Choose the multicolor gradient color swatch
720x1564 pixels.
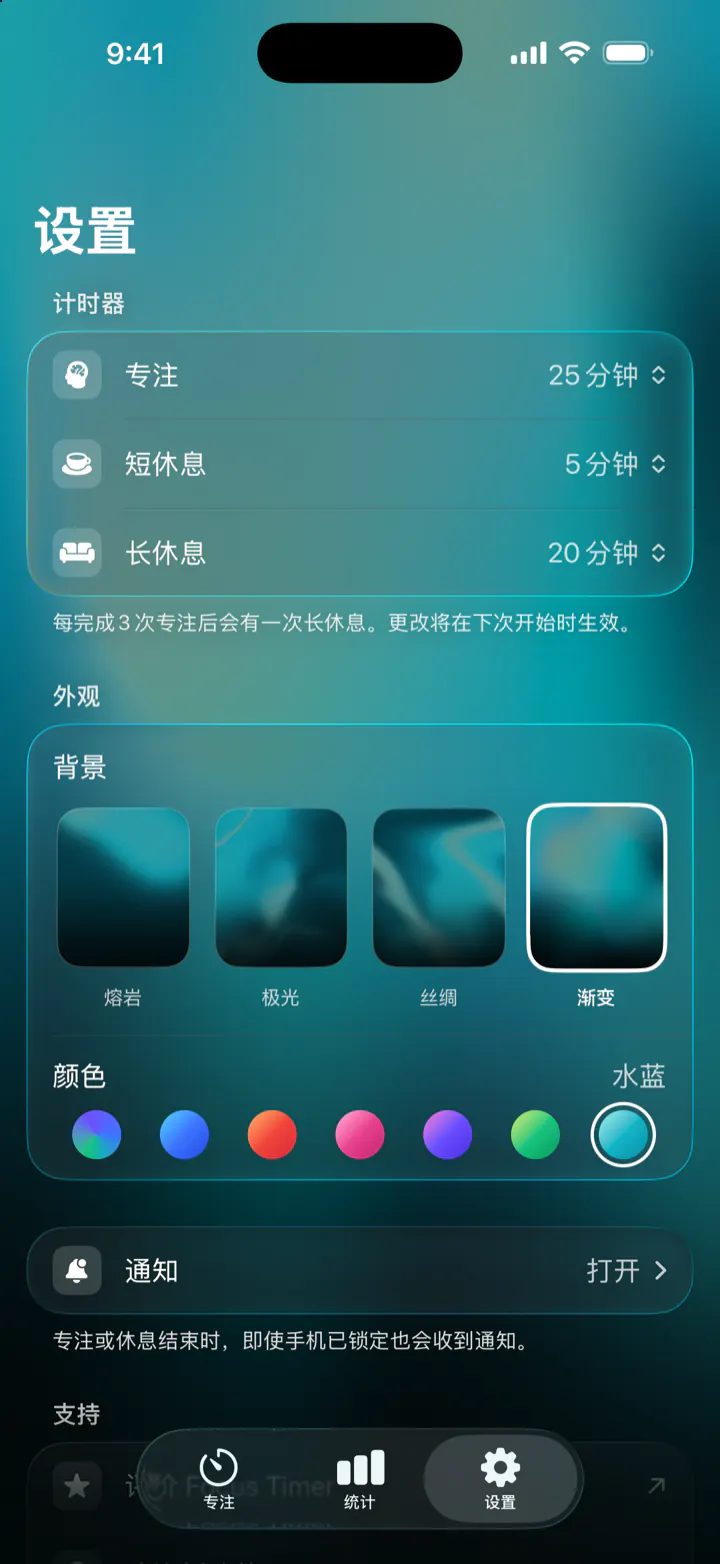coord(97,1135)
